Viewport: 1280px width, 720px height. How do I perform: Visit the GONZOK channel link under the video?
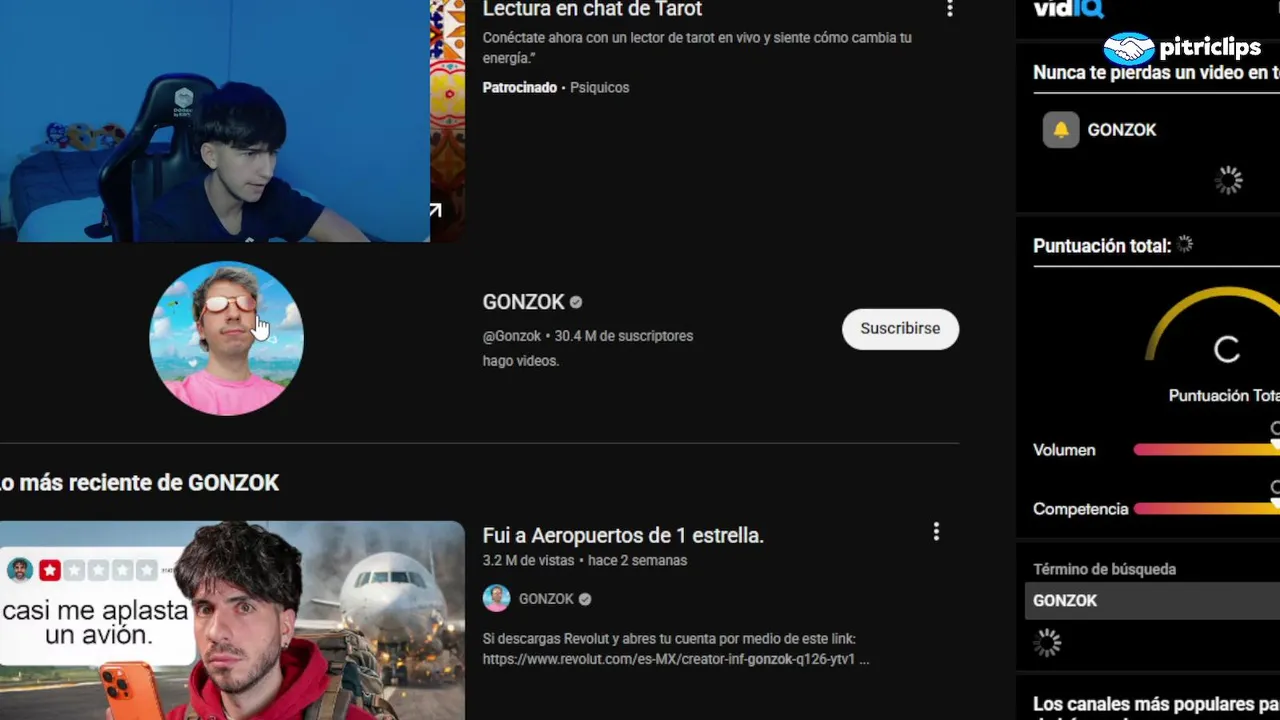tap(545, 599)
